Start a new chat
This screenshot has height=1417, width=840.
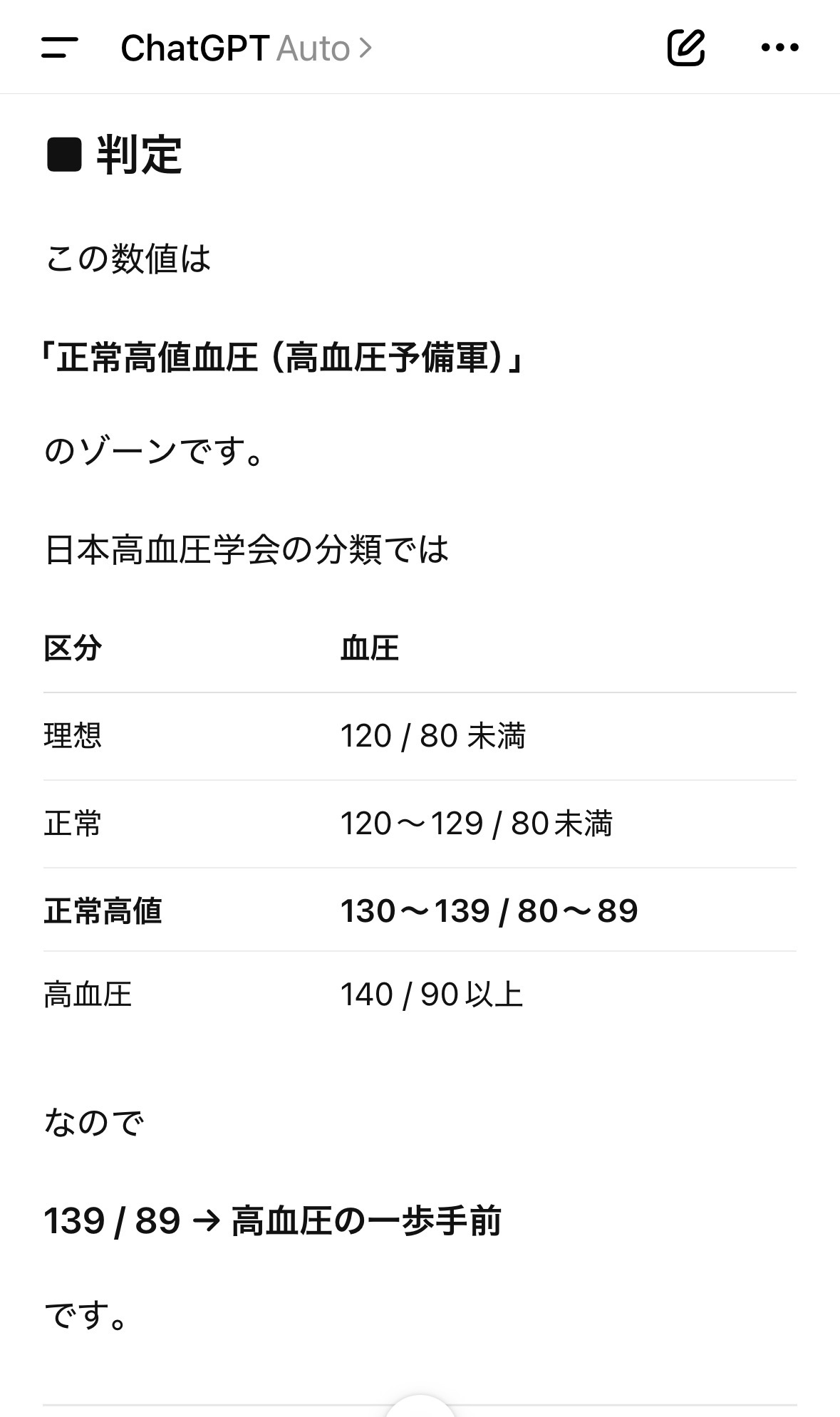click(685, 48)
